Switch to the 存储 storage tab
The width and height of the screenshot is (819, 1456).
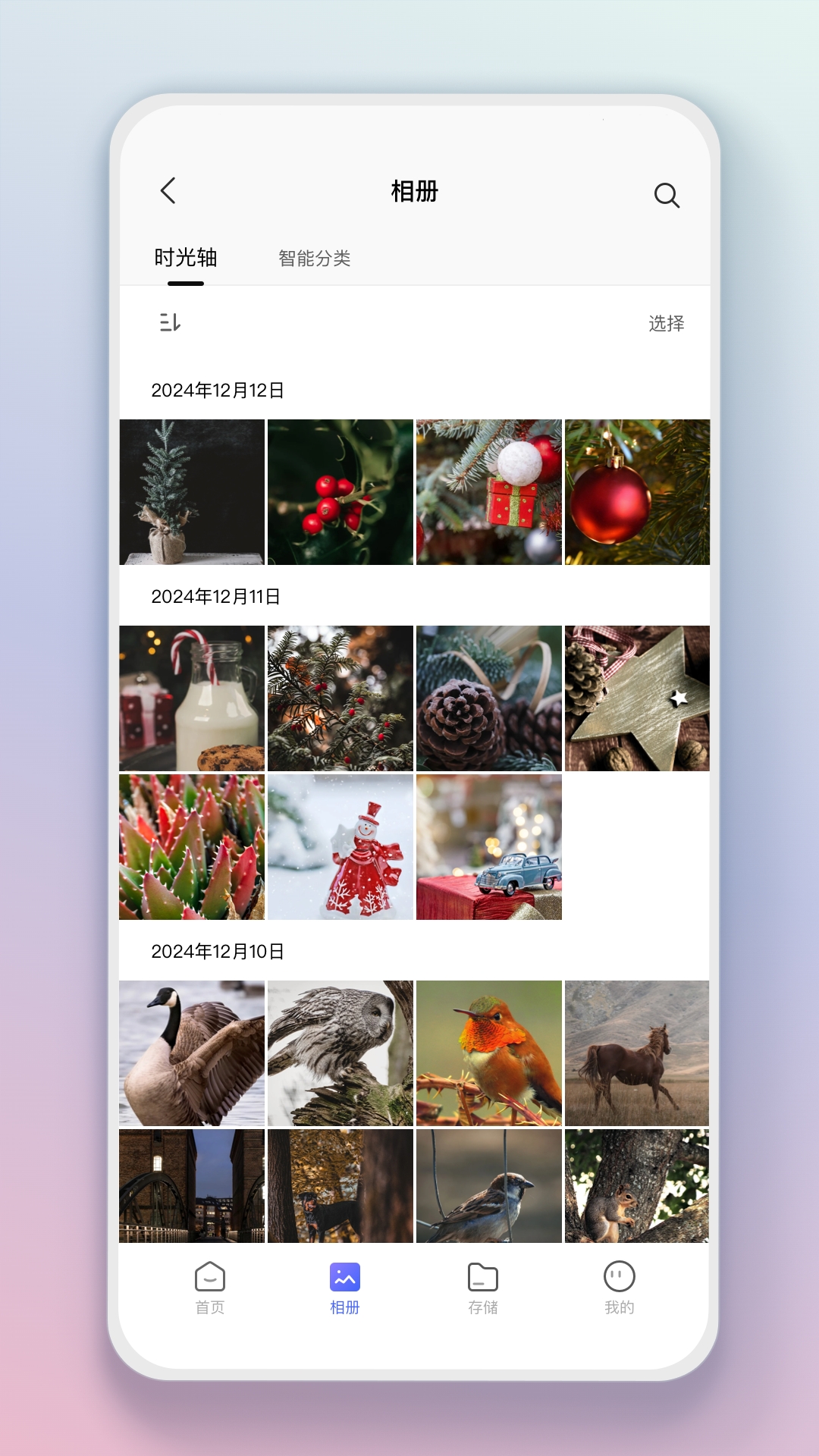point(483,1288)
